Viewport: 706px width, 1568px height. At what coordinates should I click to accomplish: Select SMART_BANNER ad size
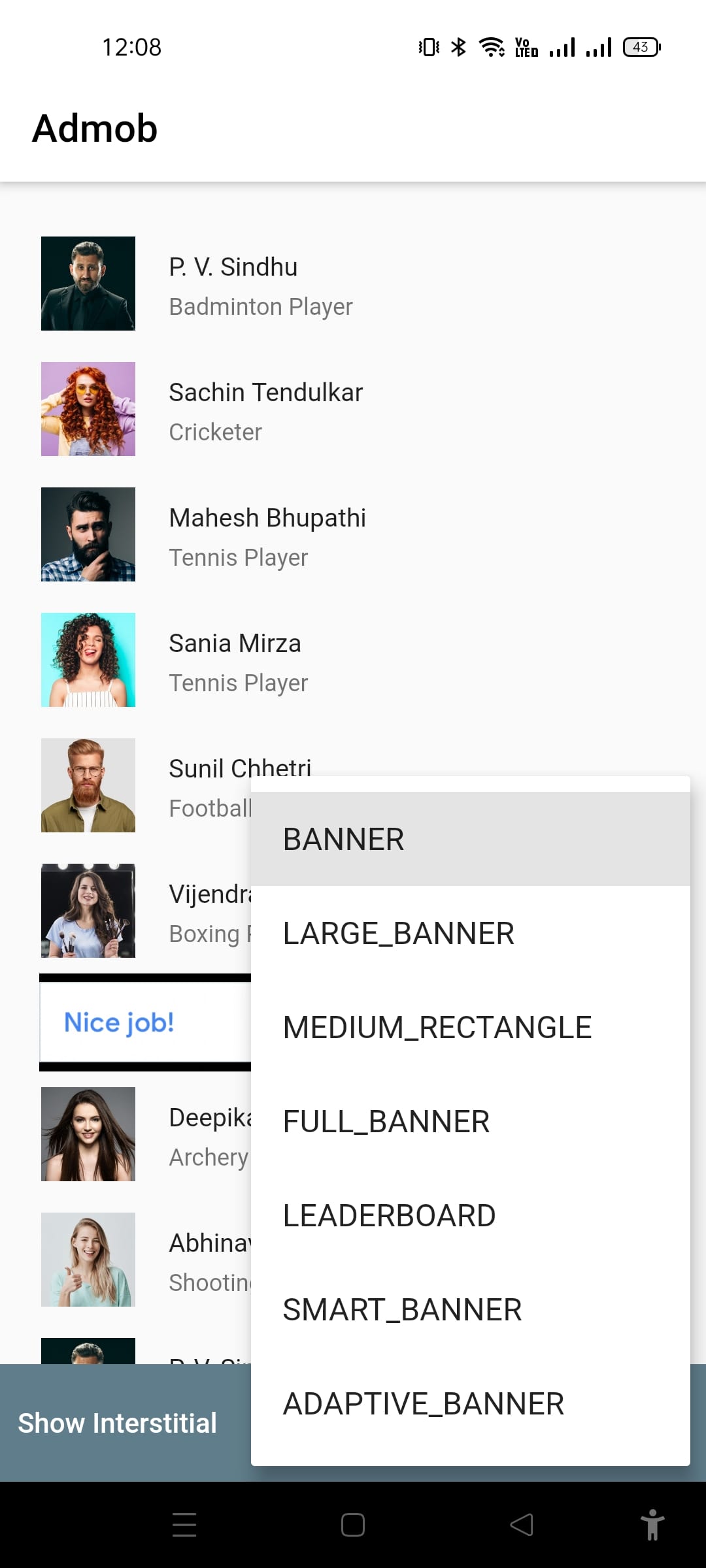tap(469, 1309)
